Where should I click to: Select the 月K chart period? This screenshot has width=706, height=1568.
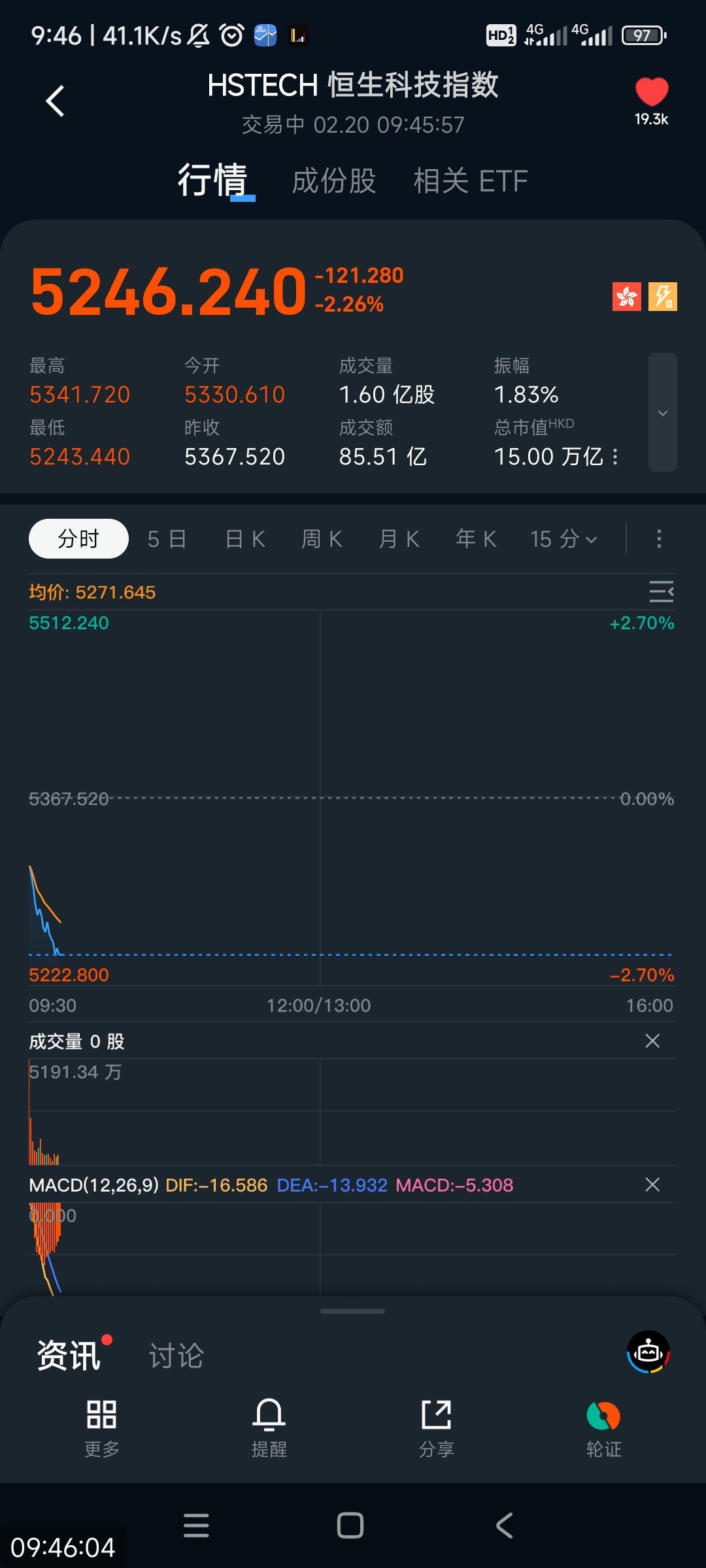pos(399,539)
